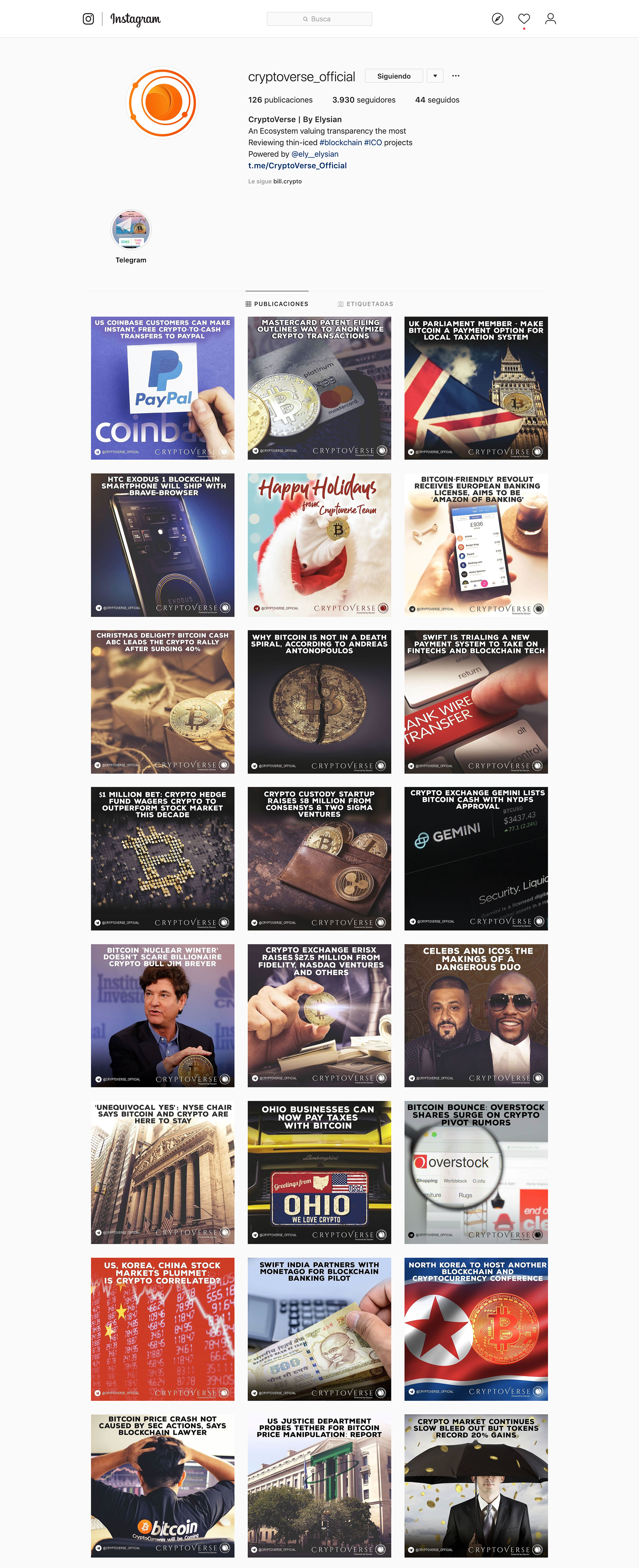Expand the suggested accounts dropdown arrow

[x=435, y=76]
